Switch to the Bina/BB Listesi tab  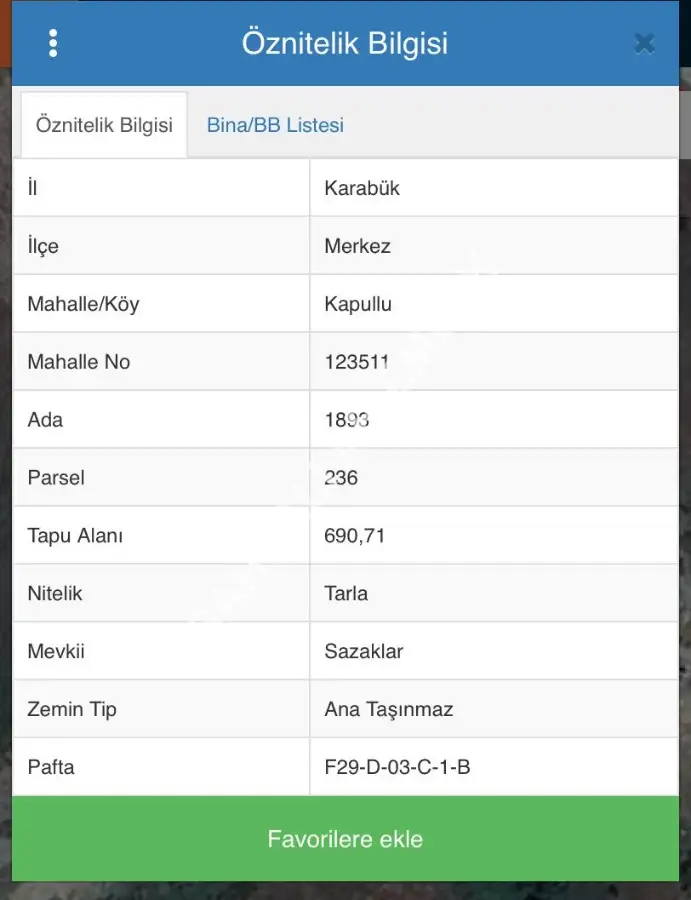[275, 125]
